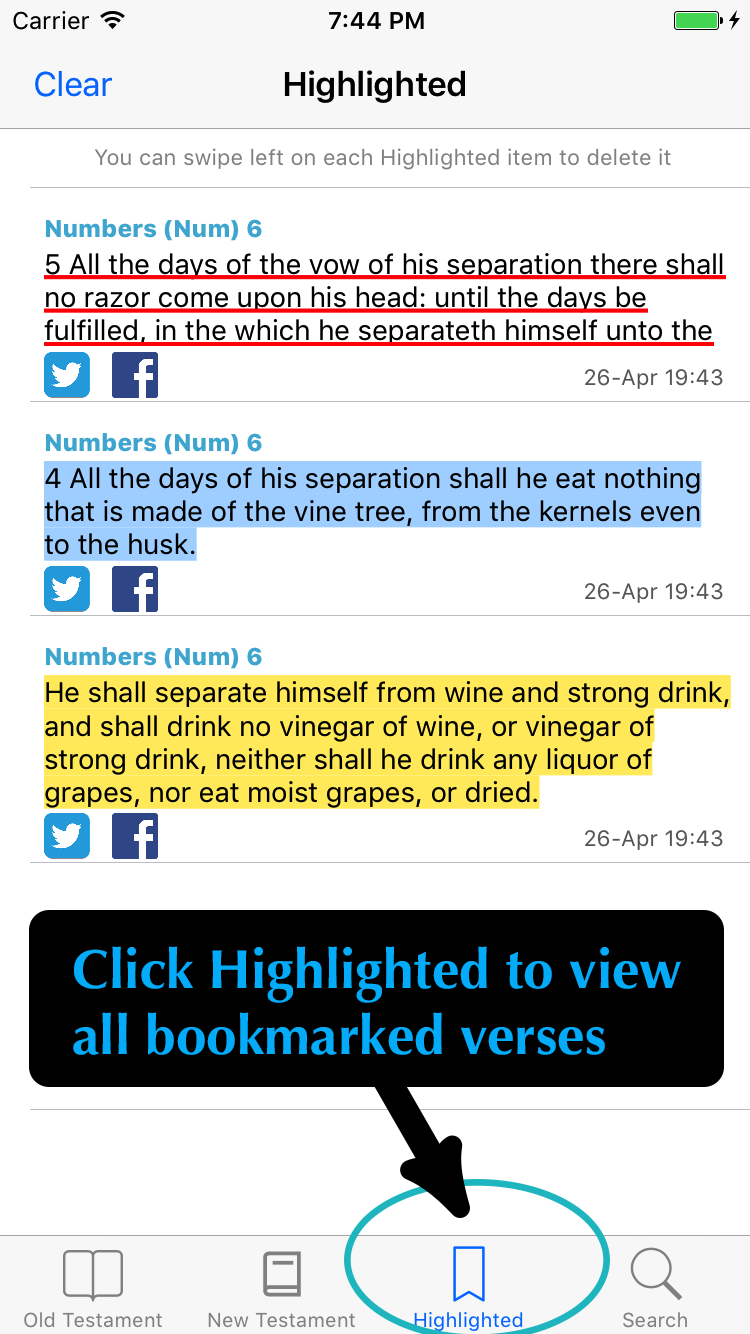Switch to the New Testament tab
The height and width of the screenshot is (1334, 750).
[281, 1288]
